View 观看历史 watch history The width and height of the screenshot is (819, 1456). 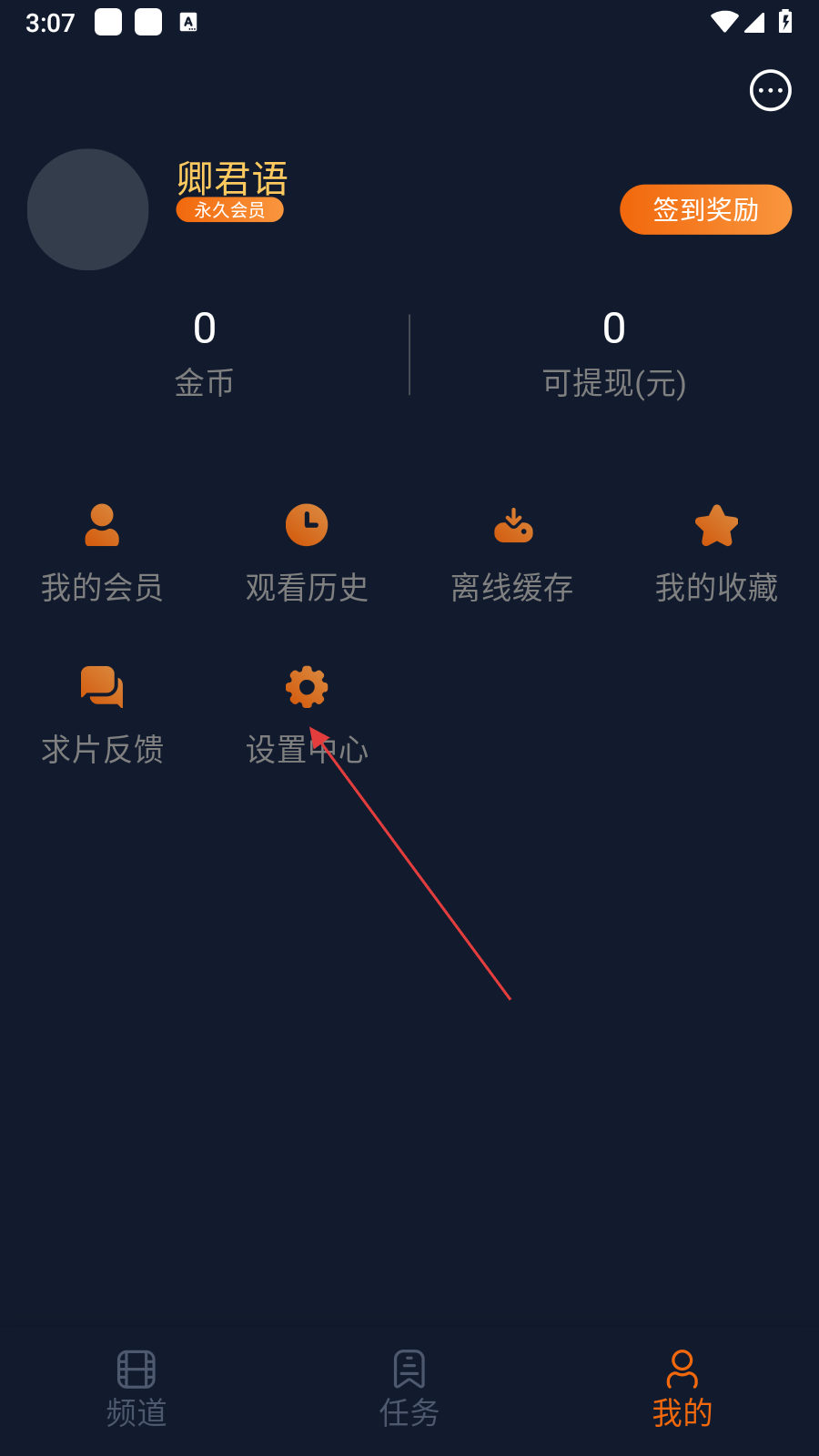click(307, 552)
